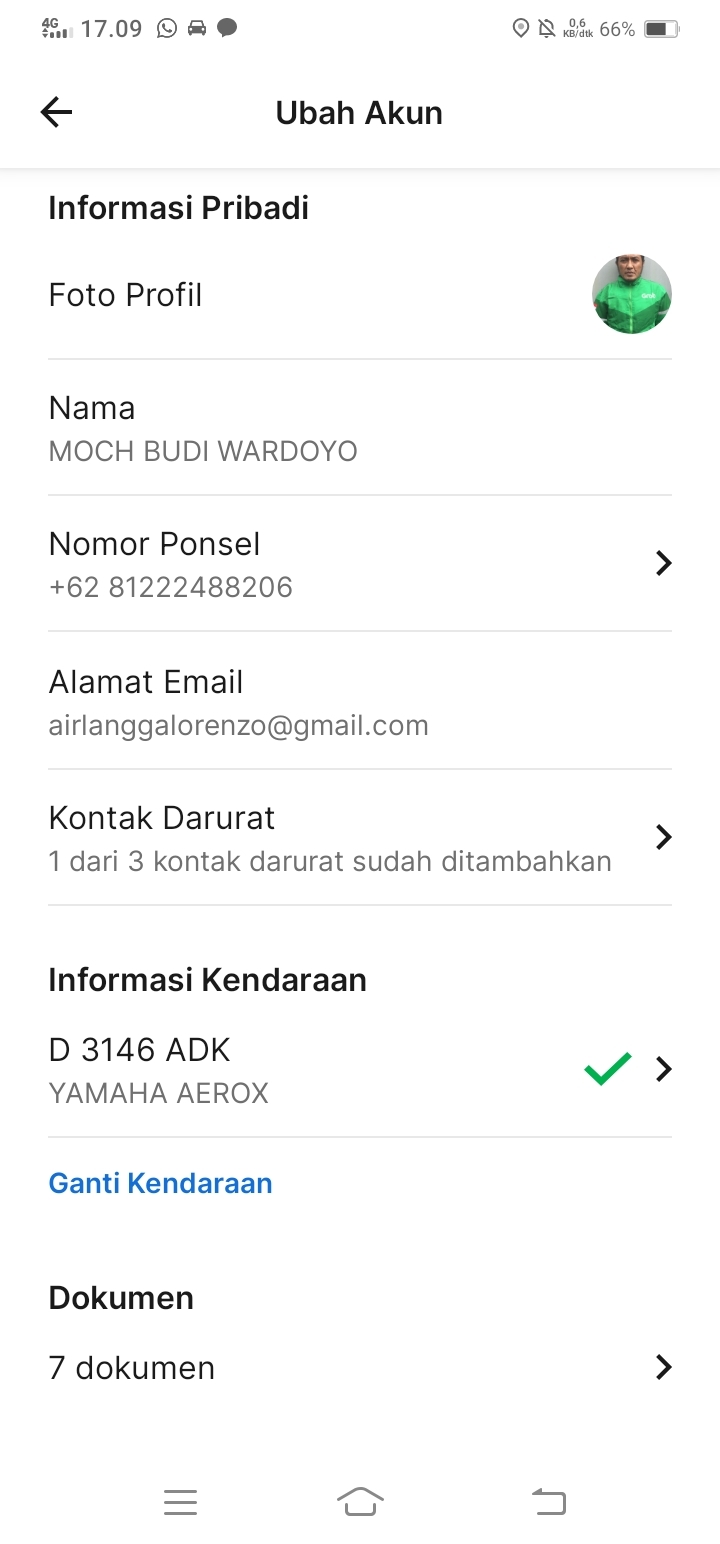This screenshot has width=720, height=1544.
Task: Open the 7 dokumen row
Action: [360, 1367]
